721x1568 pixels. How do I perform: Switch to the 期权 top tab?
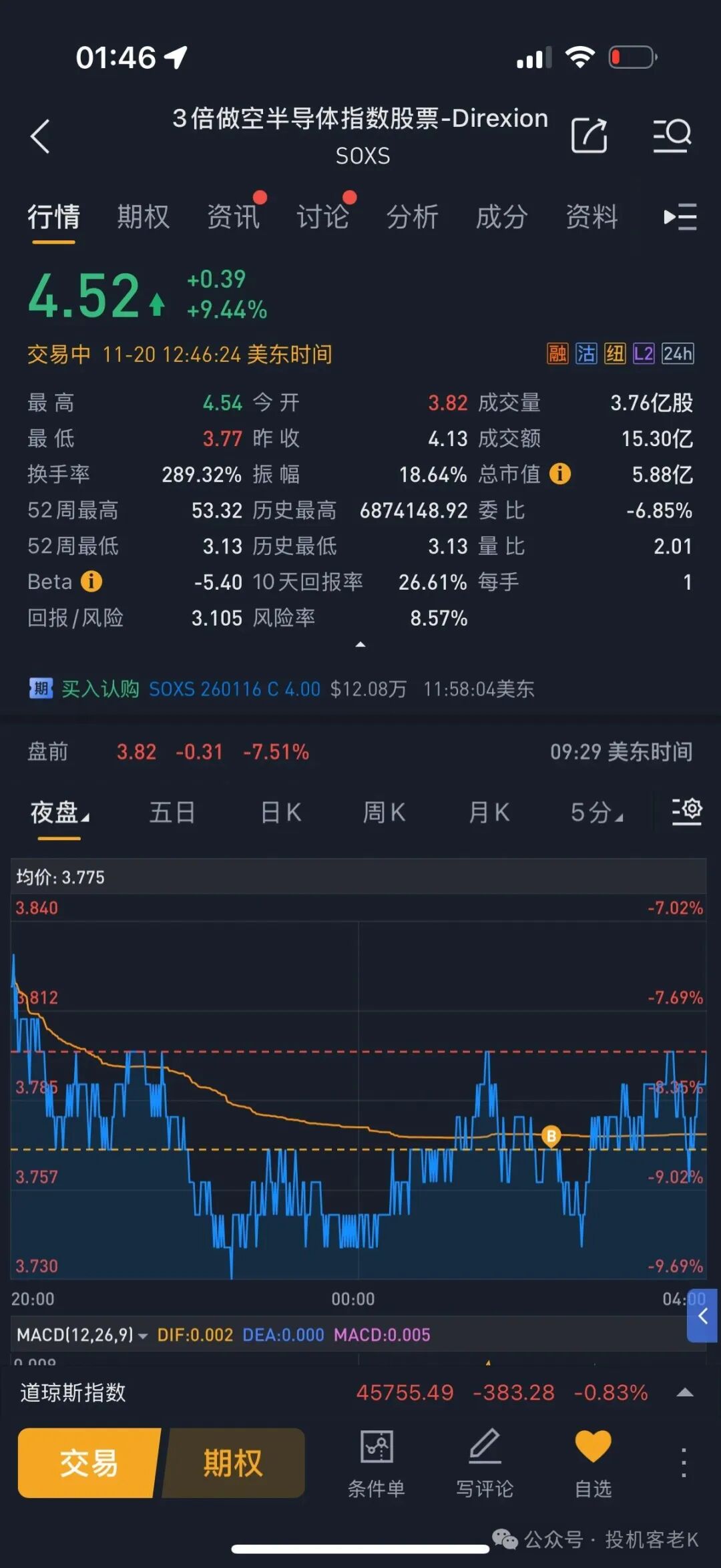tap(143, 217)
